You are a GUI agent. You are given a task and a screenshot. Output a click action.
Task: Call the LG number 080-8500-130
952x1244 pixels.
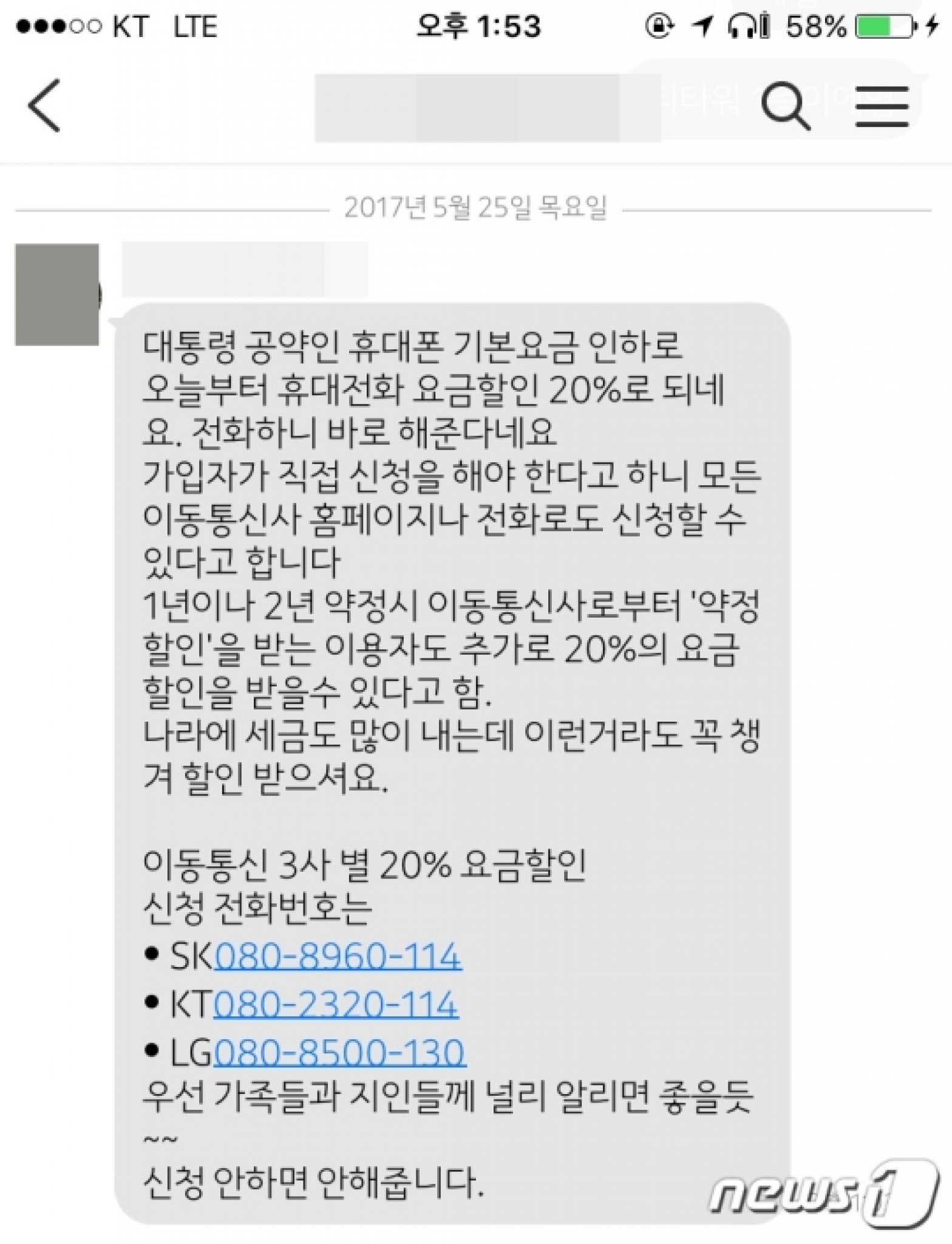(339, 1053)
